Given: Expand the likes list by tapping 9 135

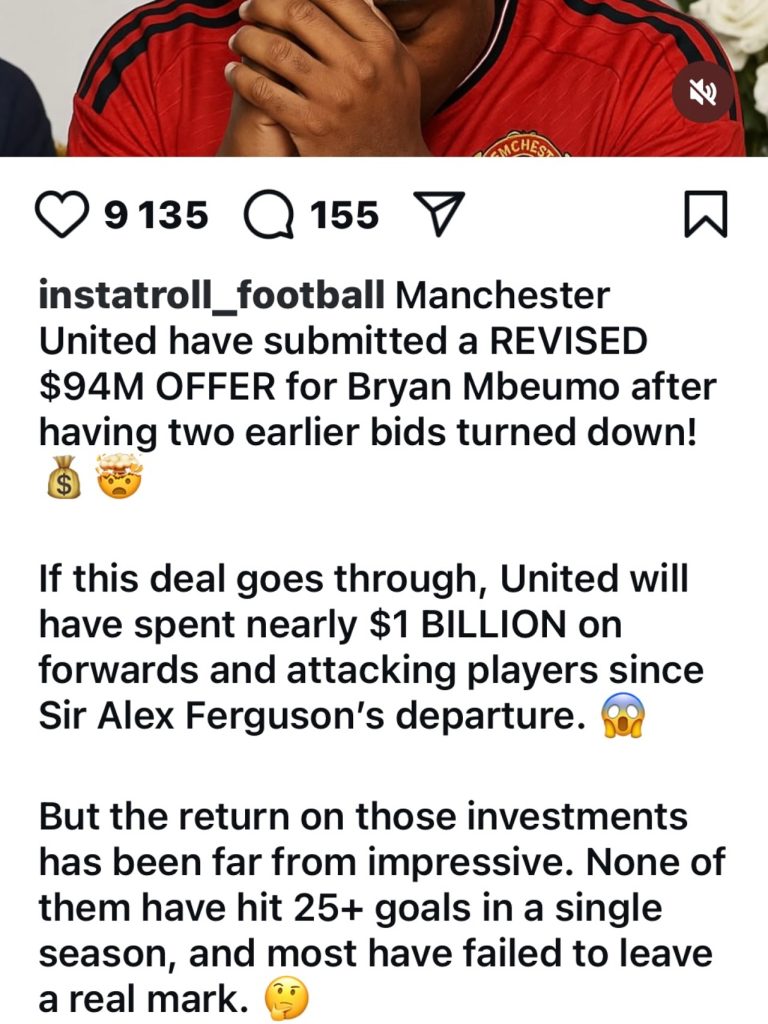Looking at the screenshot, I should 157,213.
